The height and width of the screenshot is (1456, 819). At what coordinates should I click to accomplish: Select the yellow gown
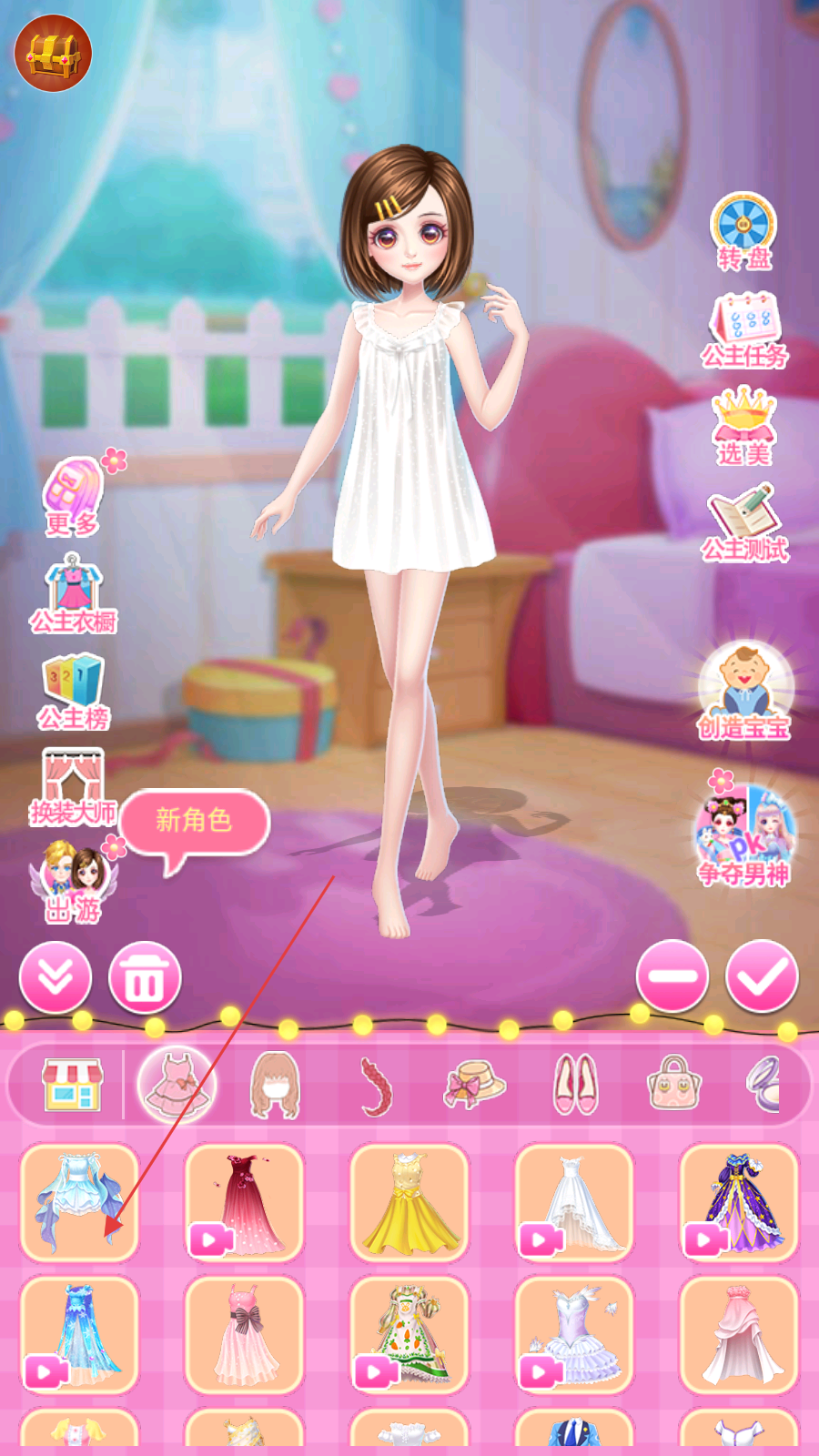[x=409, y=1202]
